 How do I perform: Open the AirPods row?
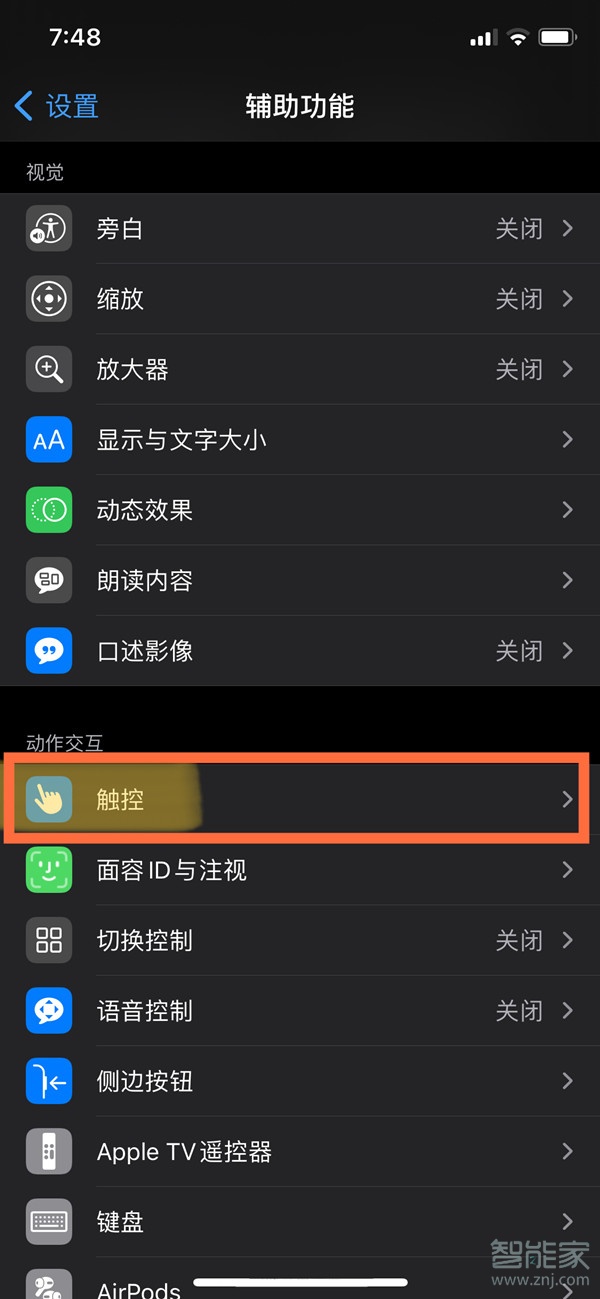click(140, 1285)
